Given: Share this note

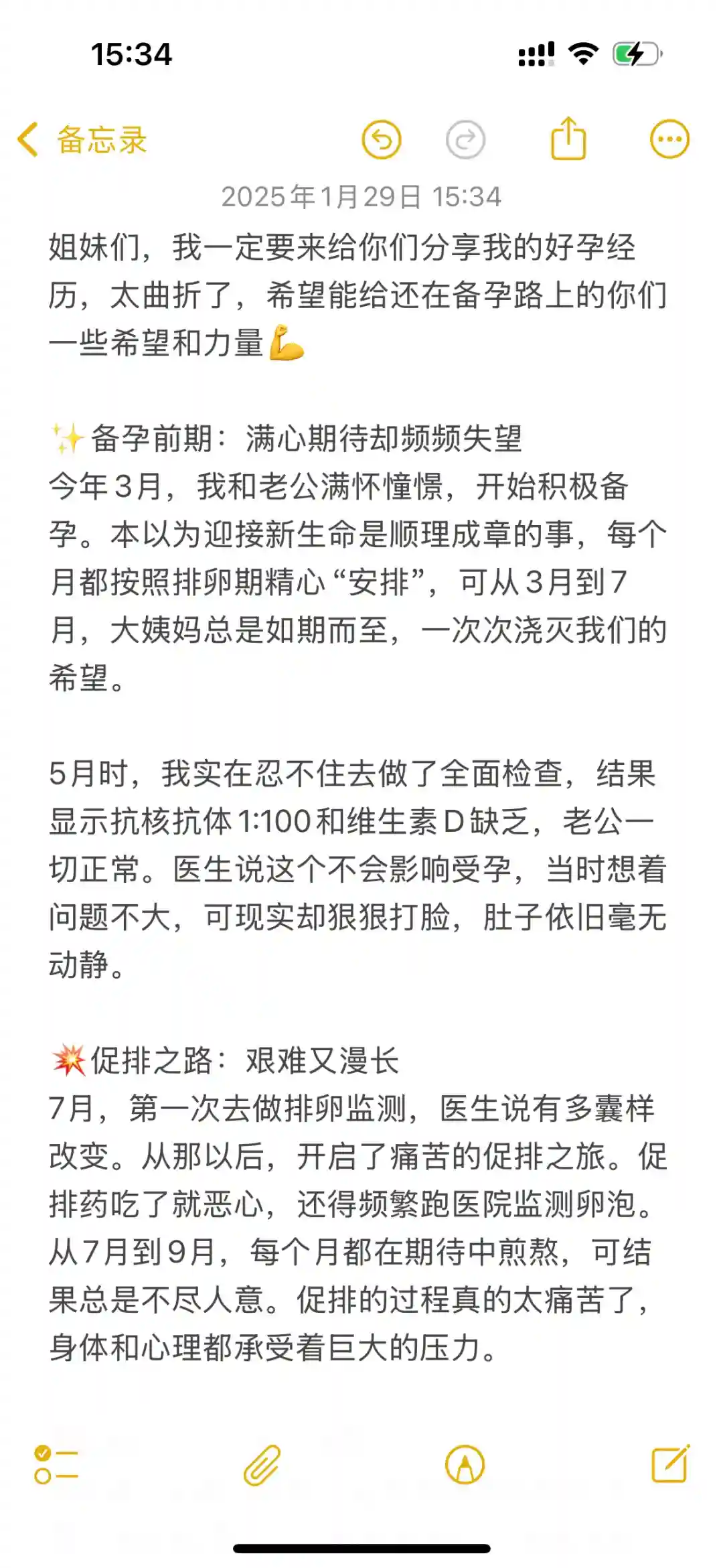Looking at the screenshot, I should coord(568,139).
